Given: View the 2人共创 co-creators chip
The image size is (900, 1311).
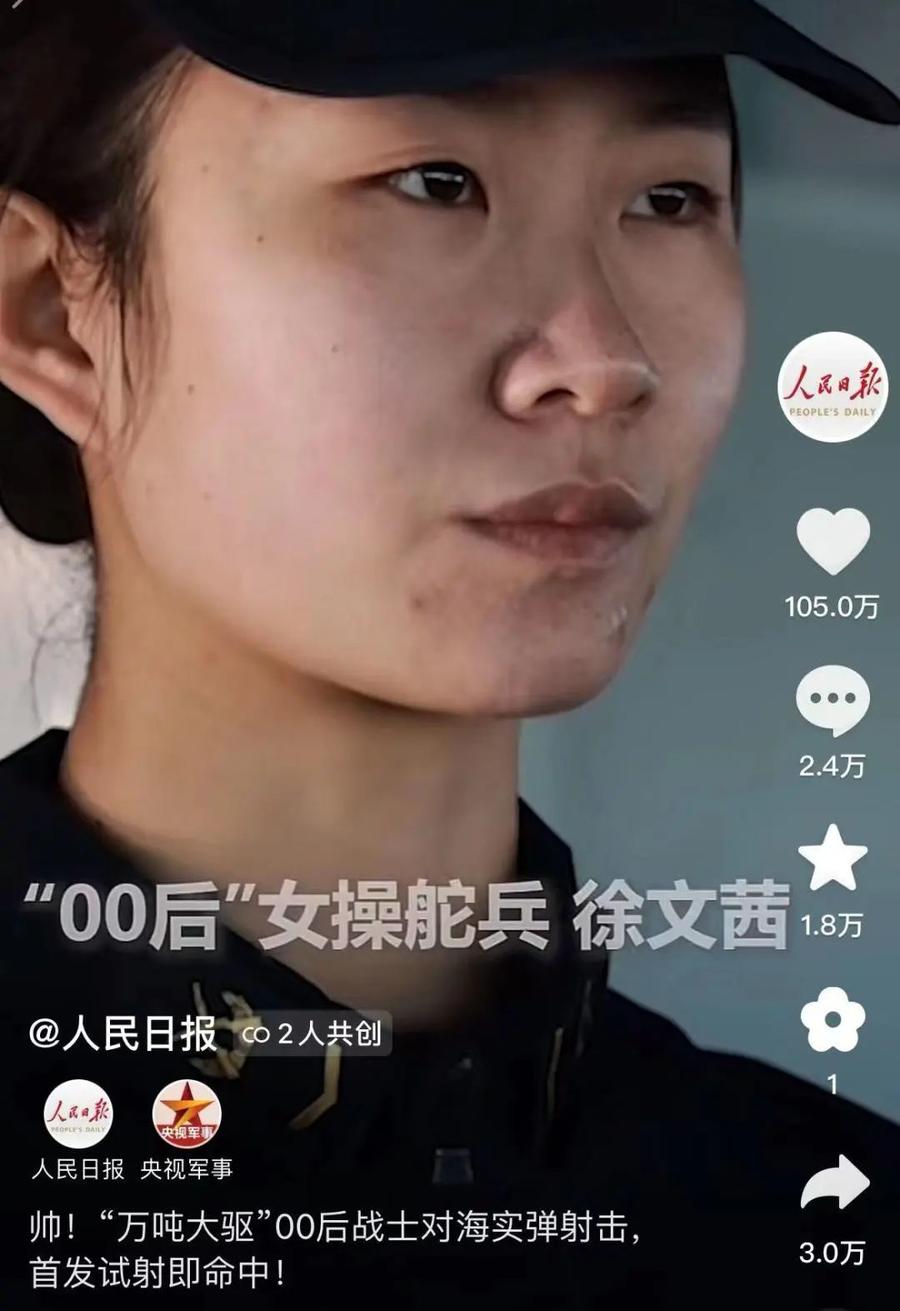Looking at the screenshot, I should [313, 1035].
